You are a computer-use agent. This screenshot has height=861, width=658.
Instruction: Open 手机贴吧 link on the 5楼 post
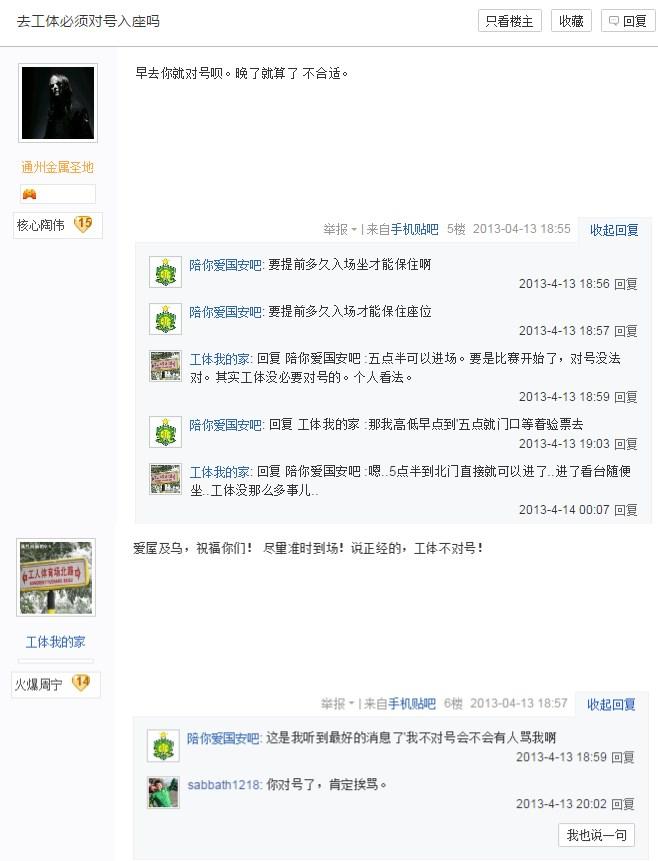[x=414, y=229]
